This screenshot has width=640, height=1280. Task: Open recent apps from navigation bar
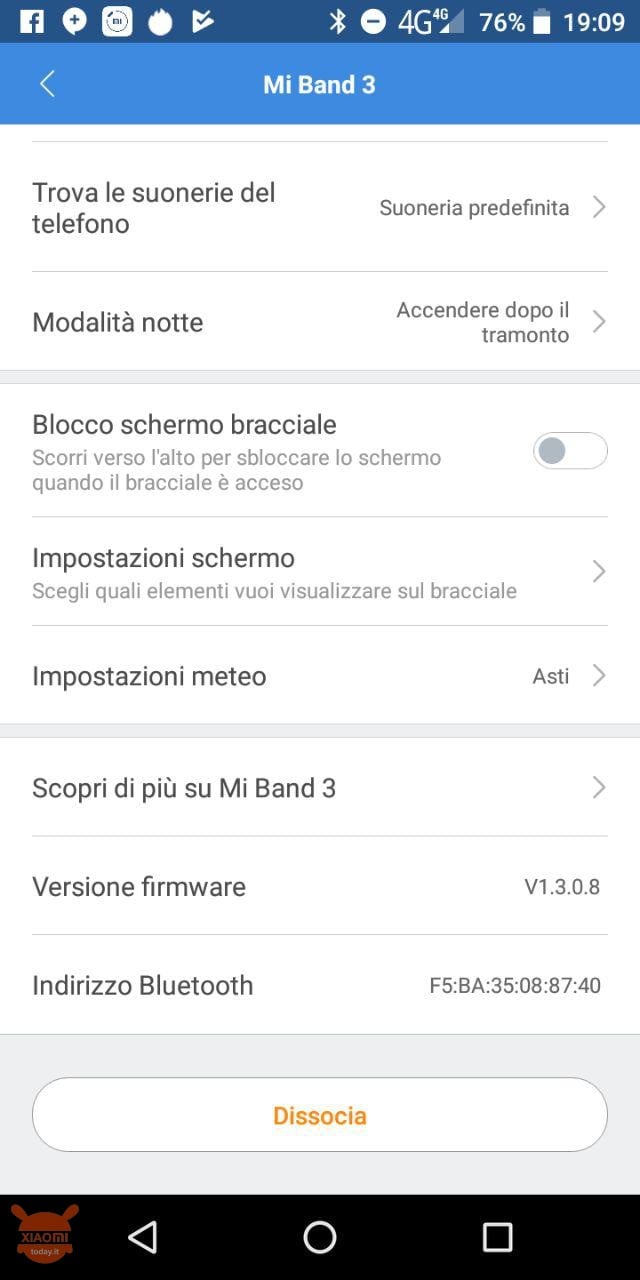[x=497, y=1237]
